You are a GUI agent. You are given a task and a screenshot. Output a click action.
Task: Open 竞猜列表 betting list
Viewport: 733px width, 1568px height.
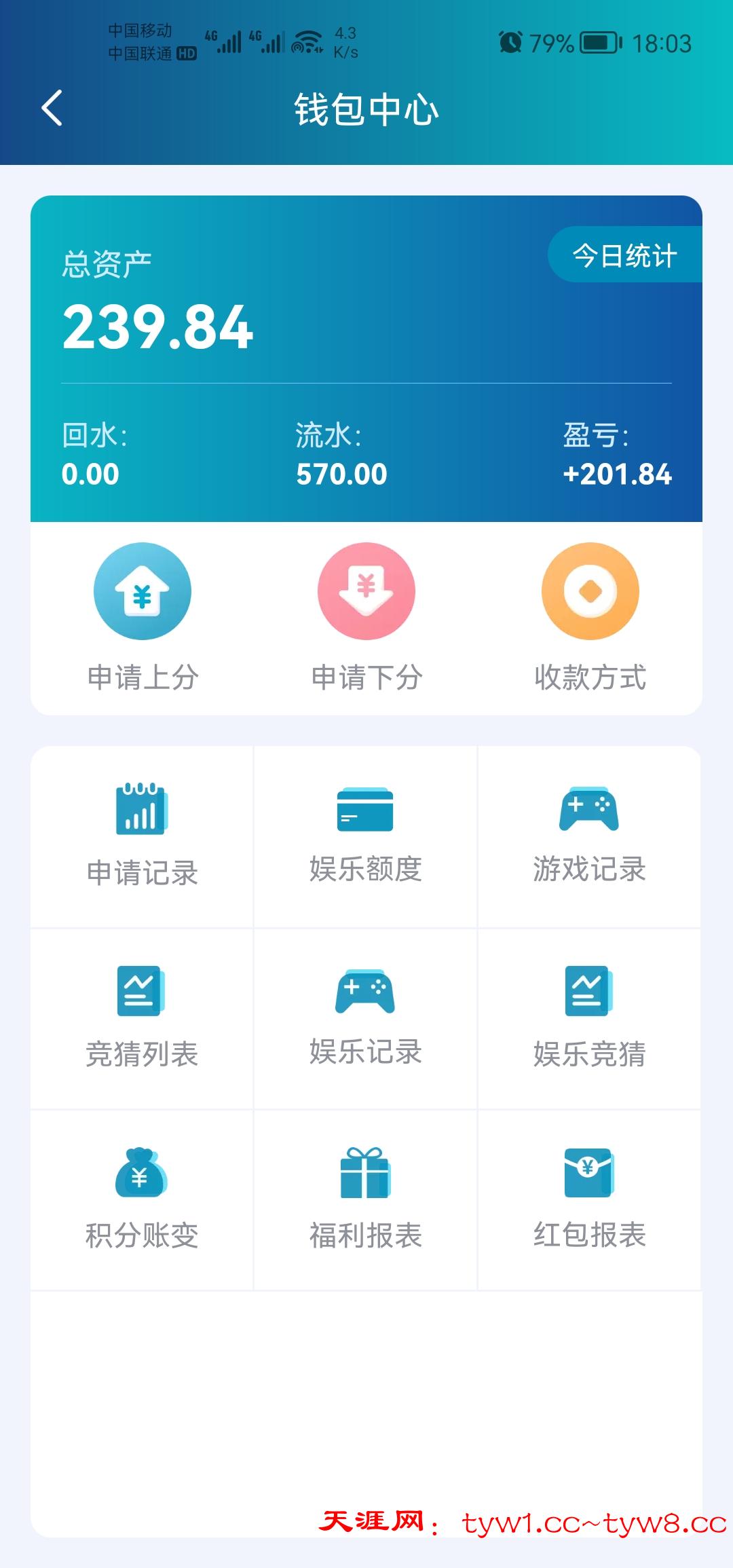point(142,1018)
